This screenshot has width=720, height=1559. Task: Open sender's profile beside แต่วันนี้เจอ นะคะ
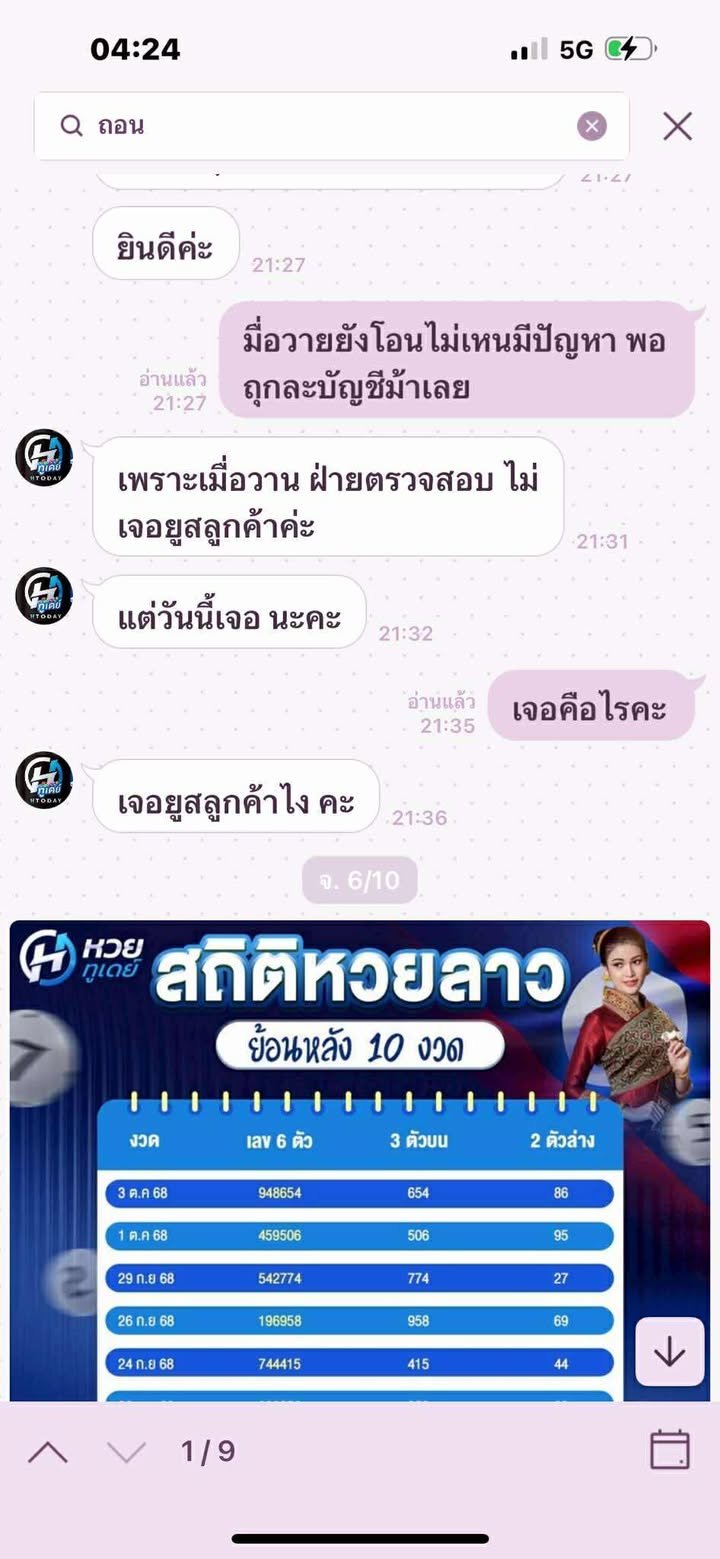click(x=44, y=596)
